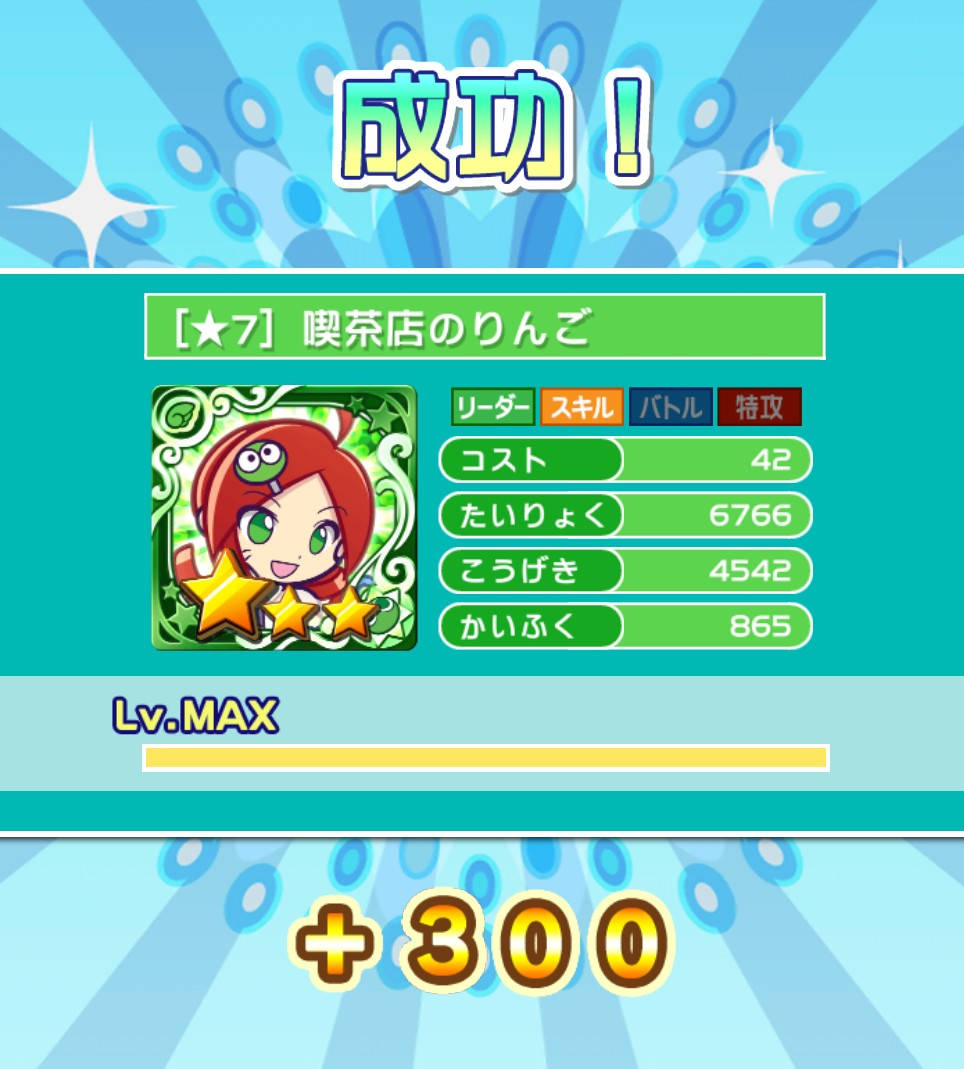This screenshot has height=1069, width=964.
Task: Tap the 特攻 special attack badge
Action: coord(759,408)
